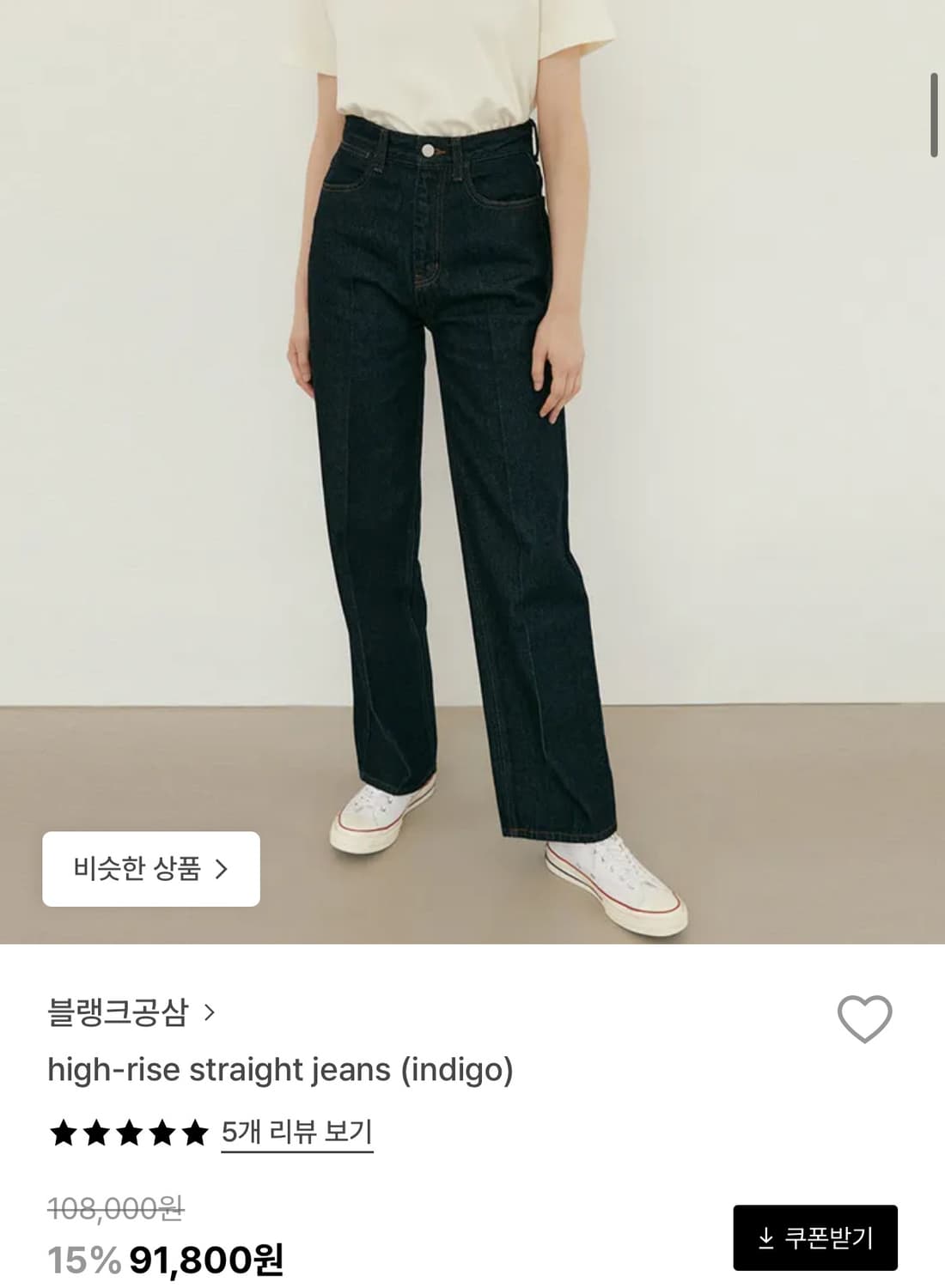Select the product title high-rise straight jeans

click(281, 1071)
